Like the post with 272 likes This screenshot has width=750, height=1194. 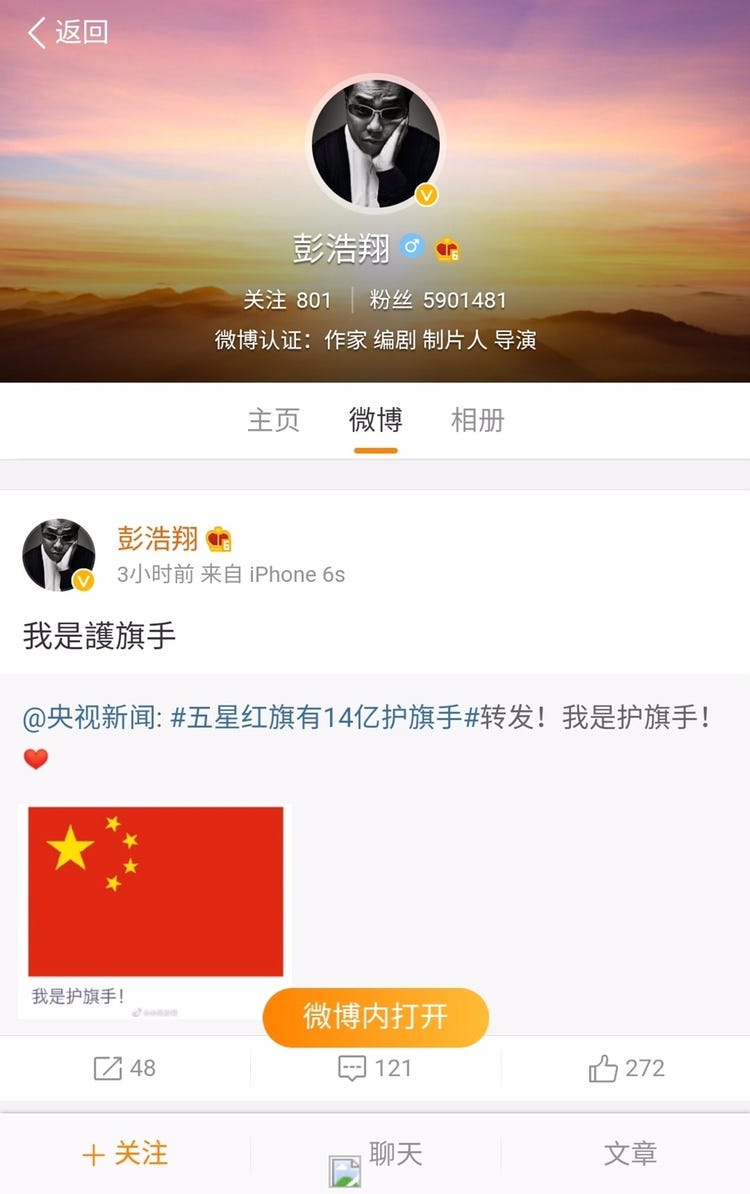[x=626, y=1068]
